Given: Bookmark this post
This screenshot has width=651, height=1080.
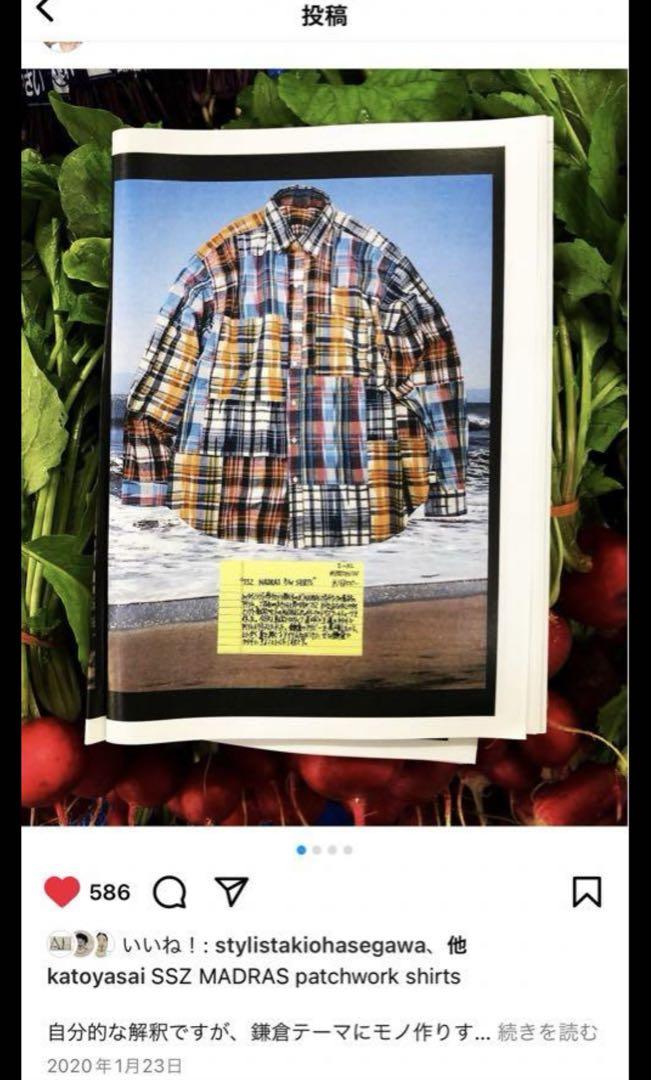Looking at the screenshot, I should (587, 892).
